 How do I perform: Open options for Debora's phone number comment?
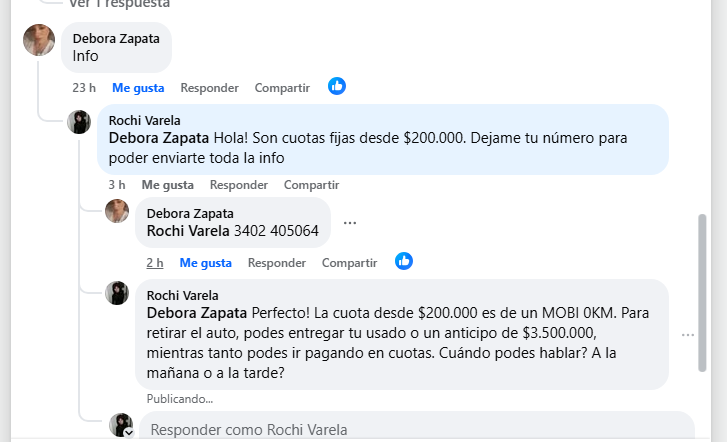(350, 222)
